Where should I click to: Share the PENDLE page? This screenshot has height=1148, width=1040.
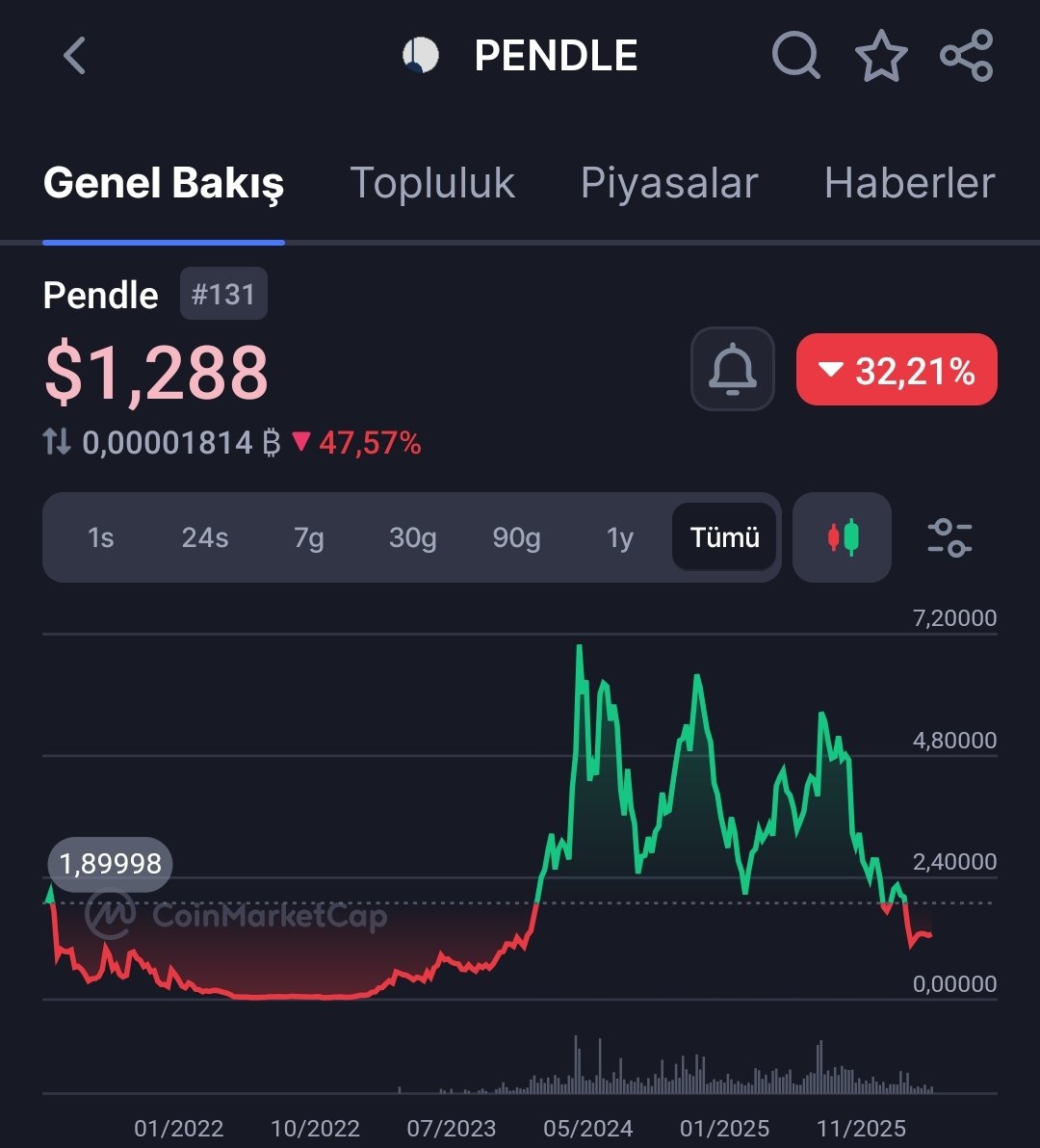966,56
